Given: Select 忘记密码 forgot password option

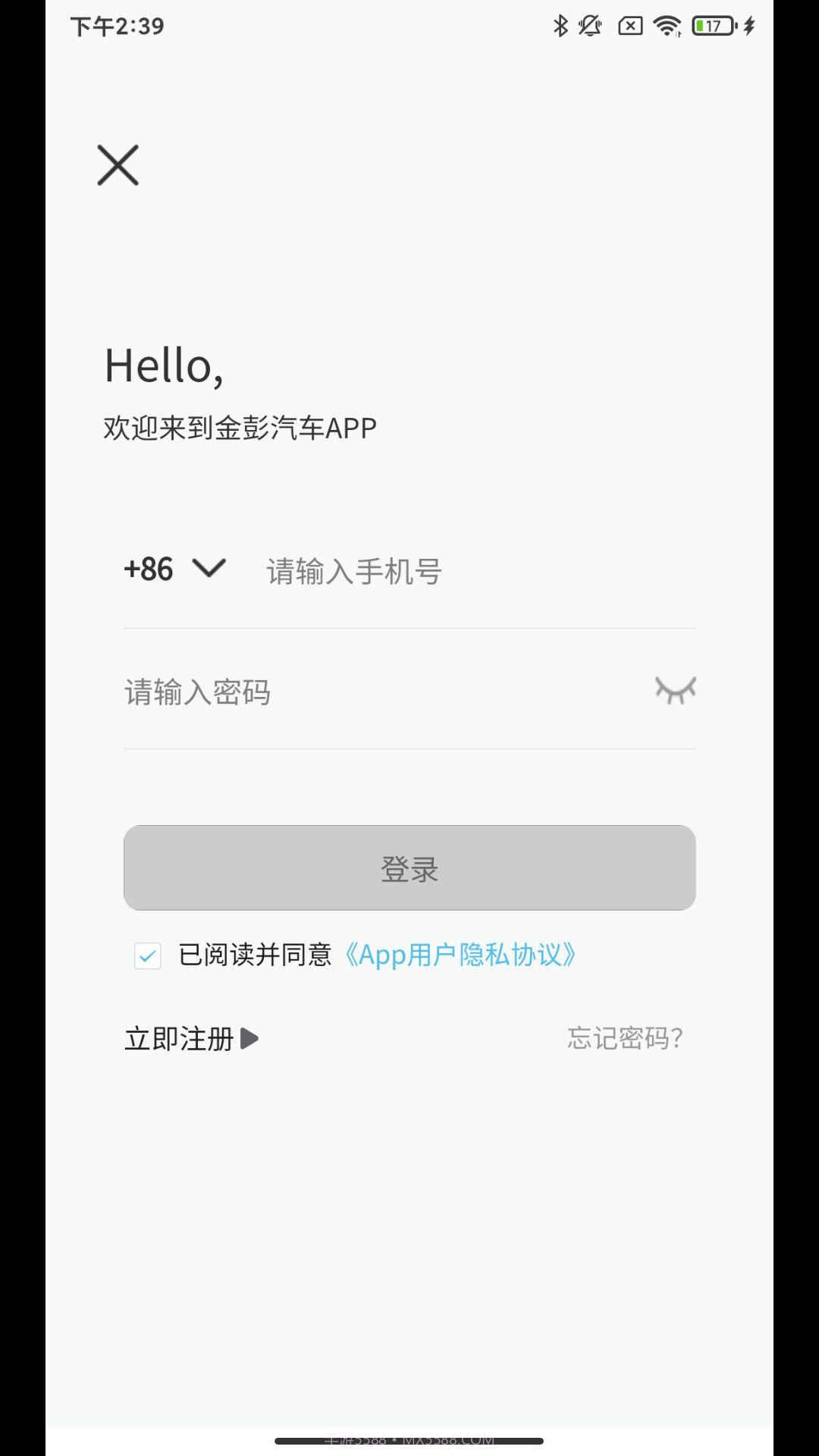Looking at the screenshot, I should tap(624, 1038).
